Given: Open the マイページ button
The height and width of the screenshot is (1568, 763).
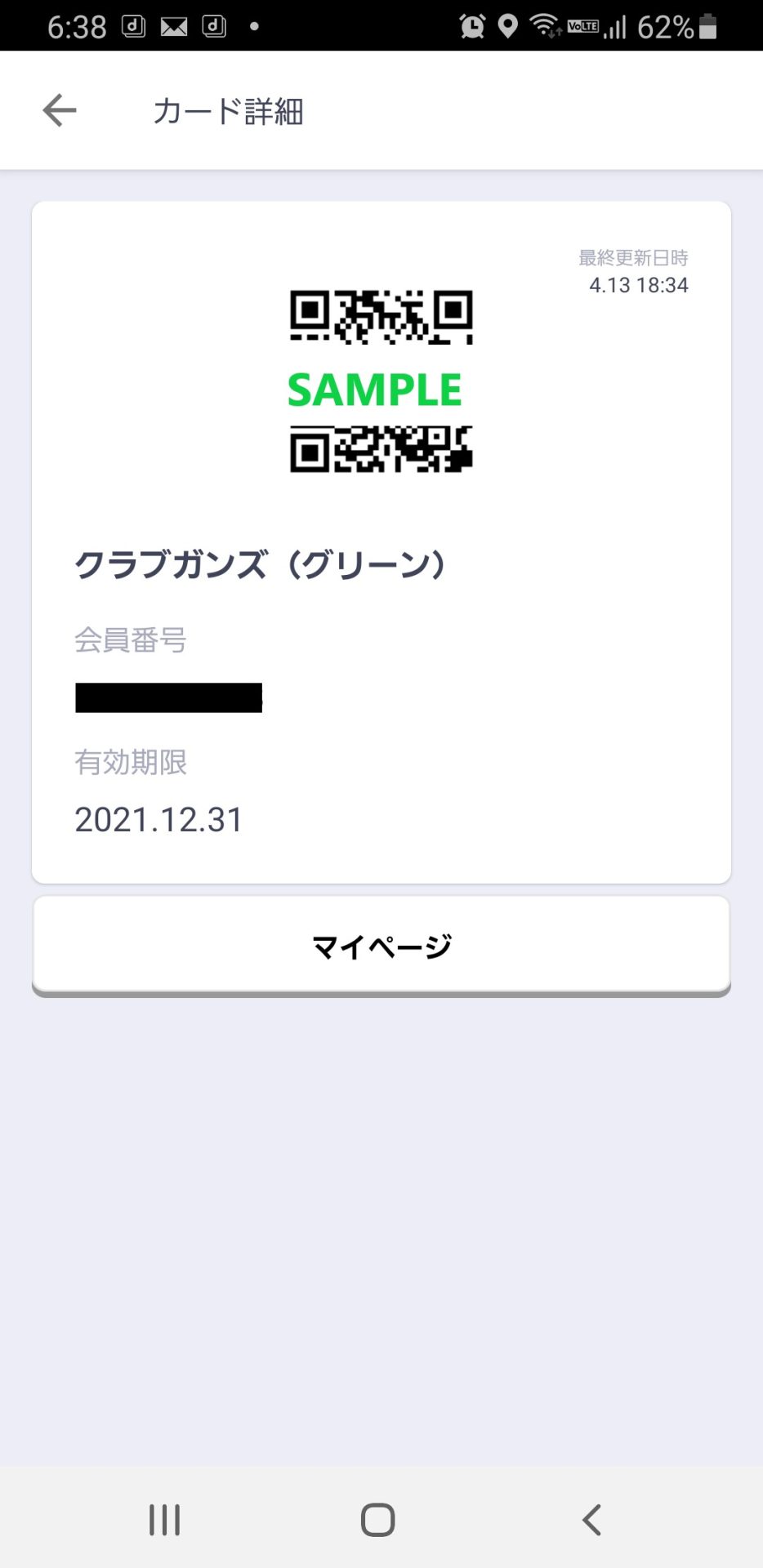Looking at the screenshot, I should click(x=381, y=946).
